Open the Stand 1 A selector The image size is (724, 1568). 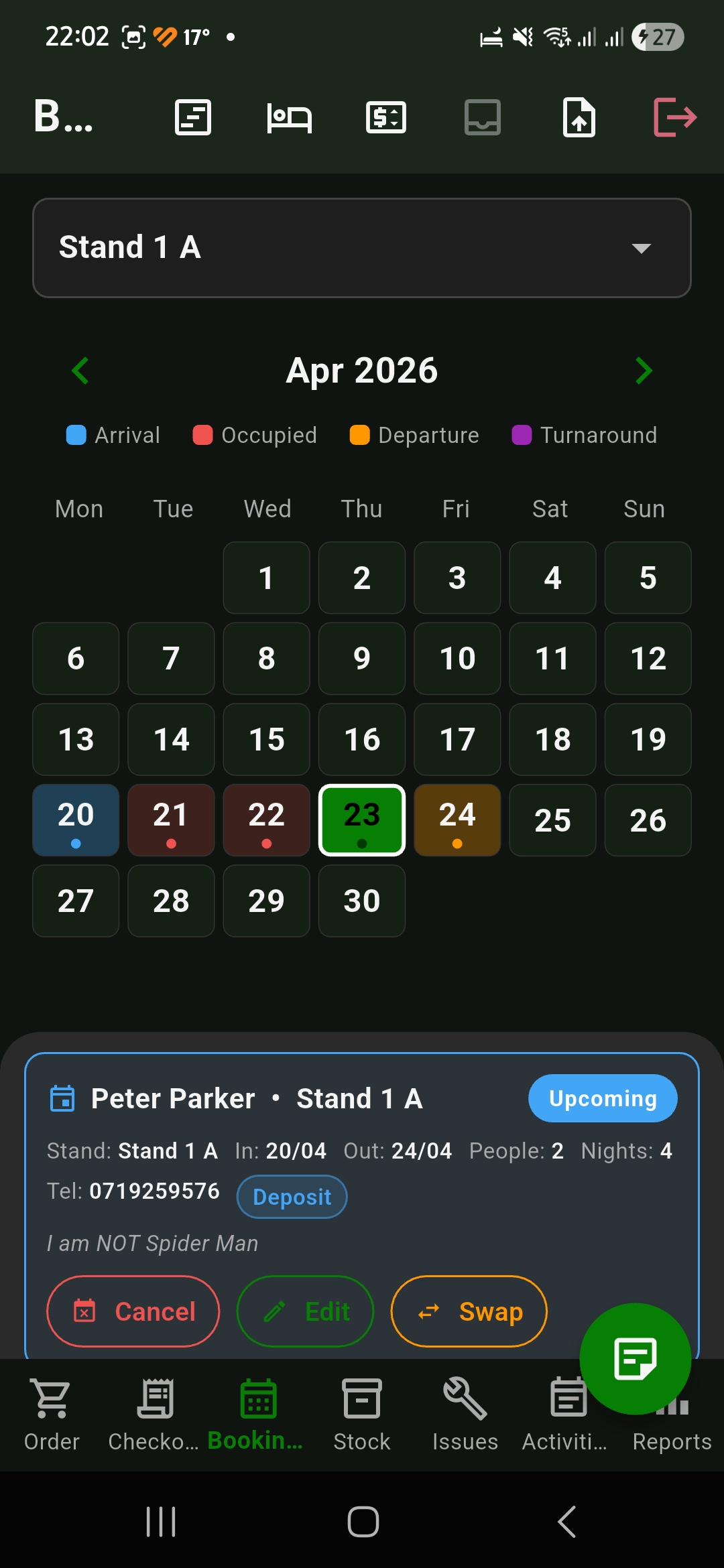point(361,247)
